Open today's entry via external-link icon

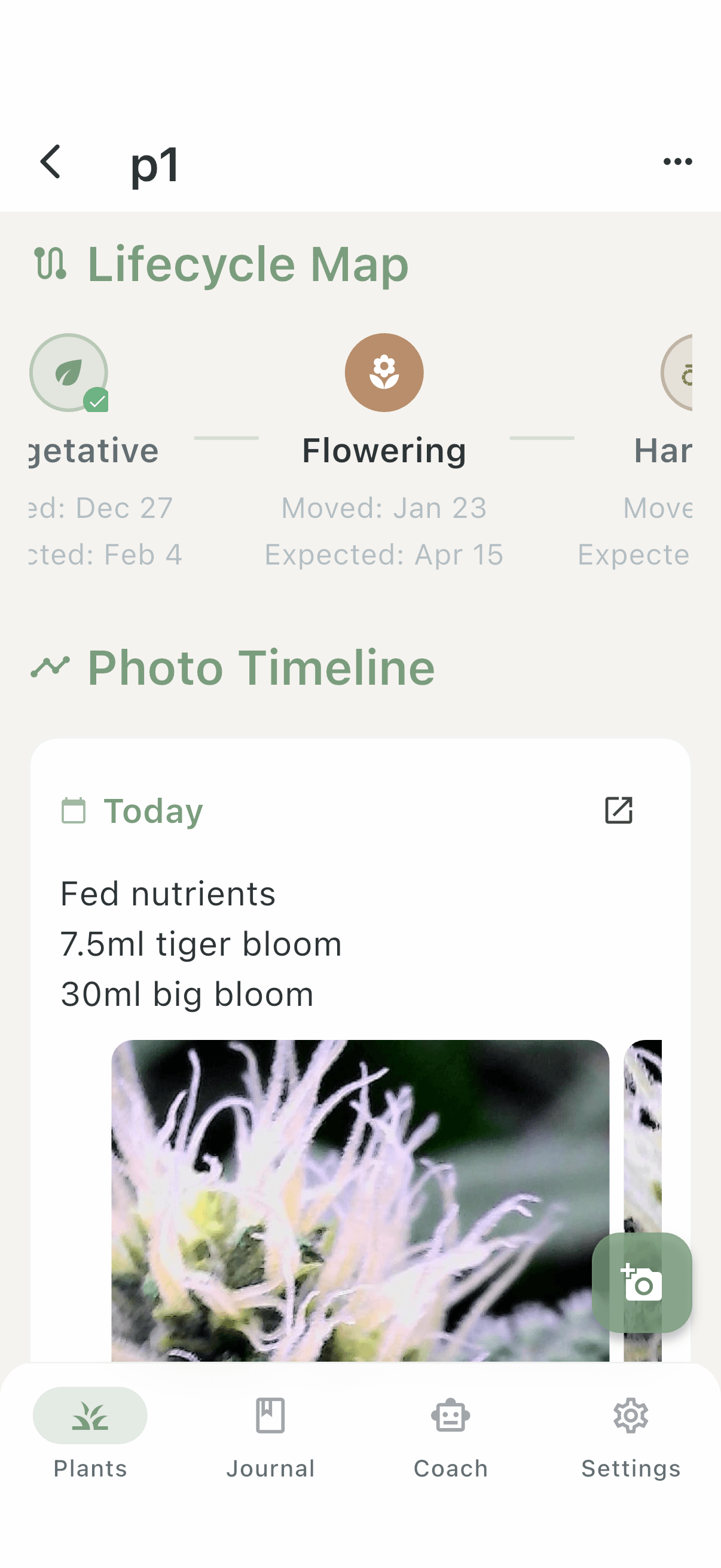(x=619, y=810)
